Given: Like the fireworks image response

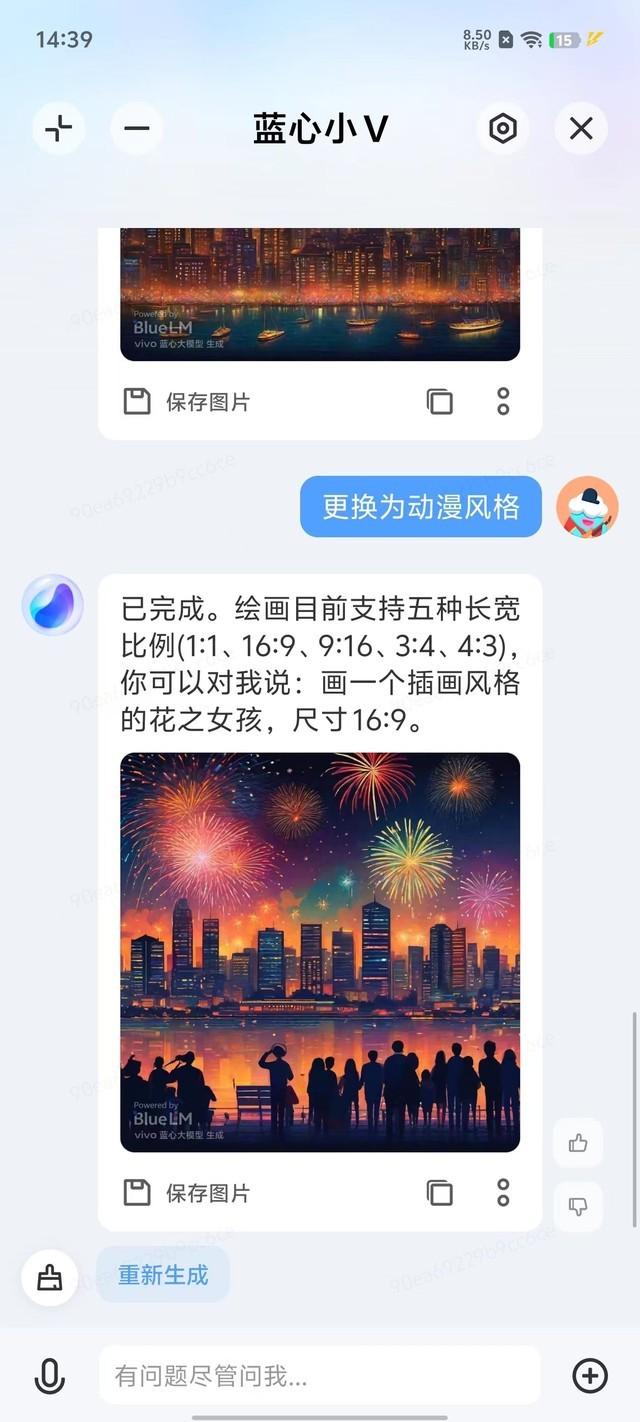Looking at the screenshot, I should 578,1143.
